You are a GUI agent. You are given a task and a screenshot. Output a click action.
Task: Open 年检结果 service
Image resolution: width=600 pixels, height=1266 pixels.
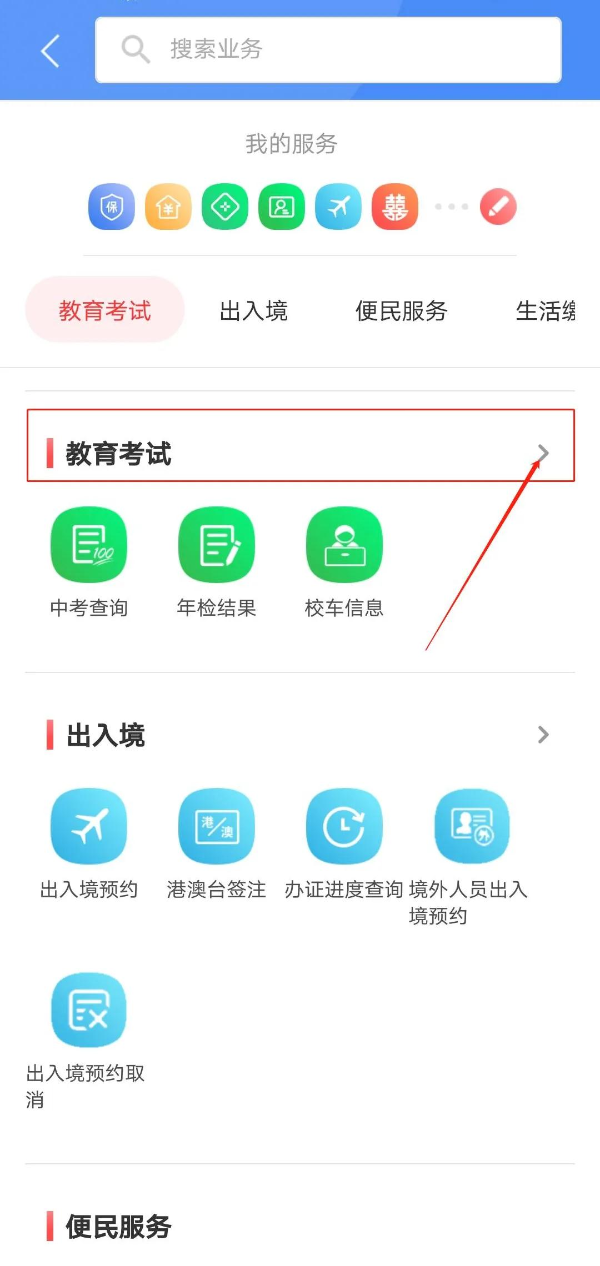(217, 546)
